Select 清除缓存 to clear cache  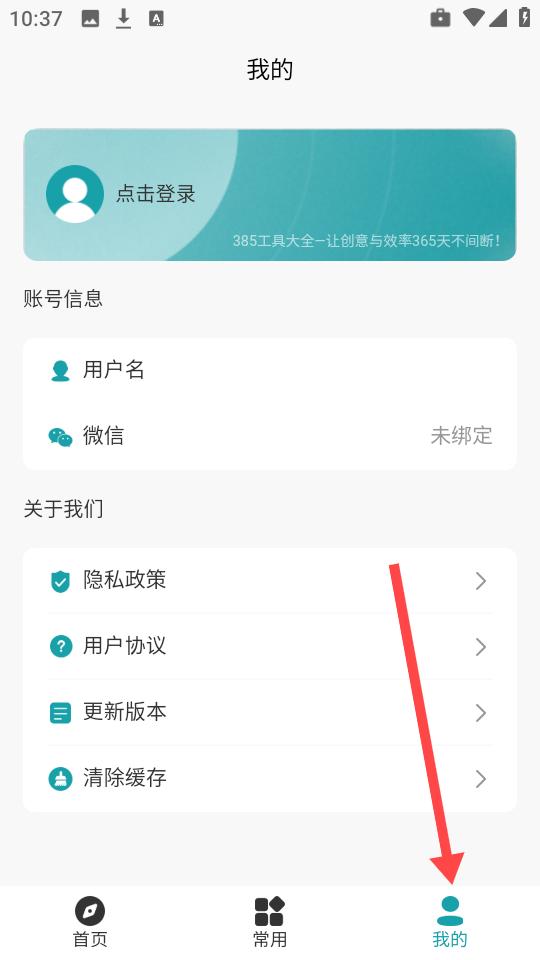[270, 779]
